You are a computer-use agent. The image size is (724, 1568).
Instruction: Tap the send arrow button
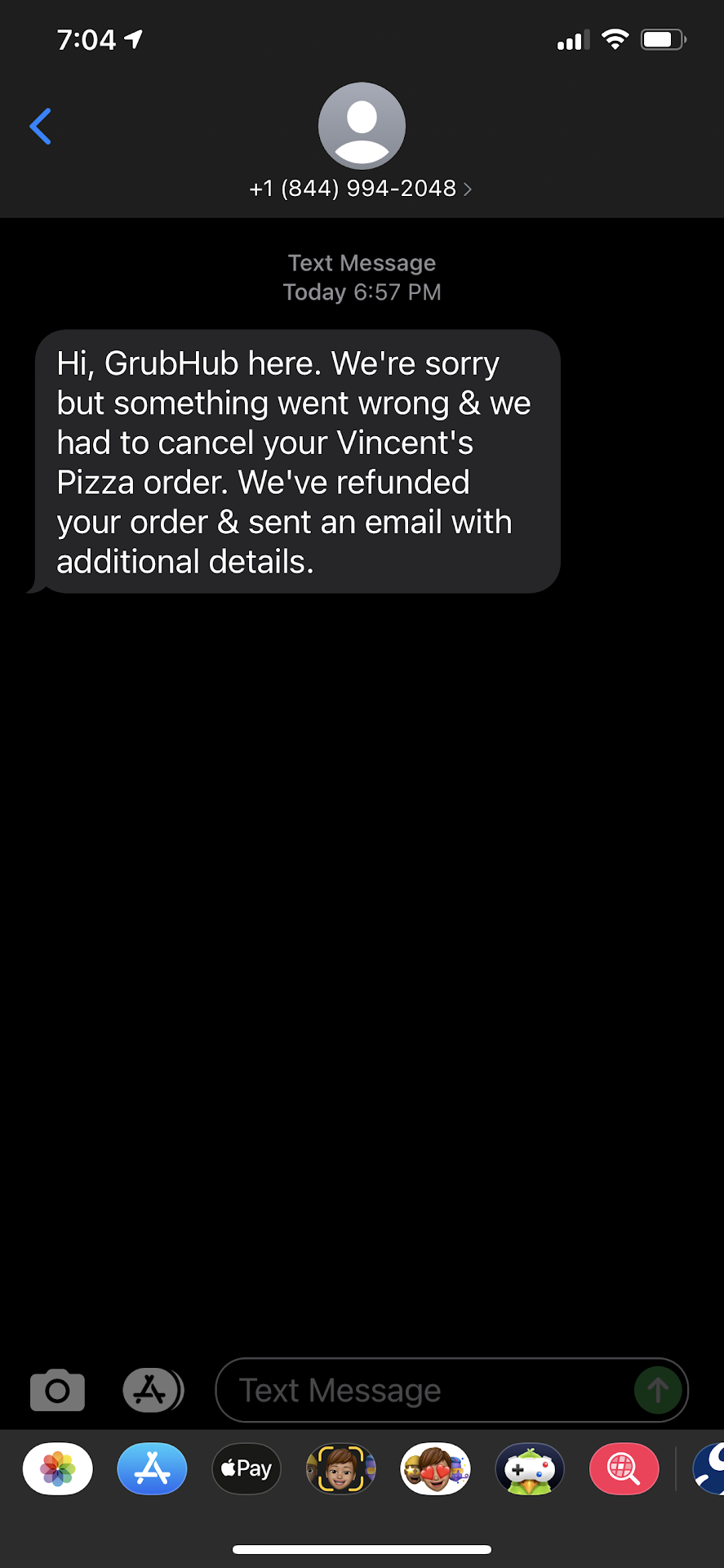657,1390
